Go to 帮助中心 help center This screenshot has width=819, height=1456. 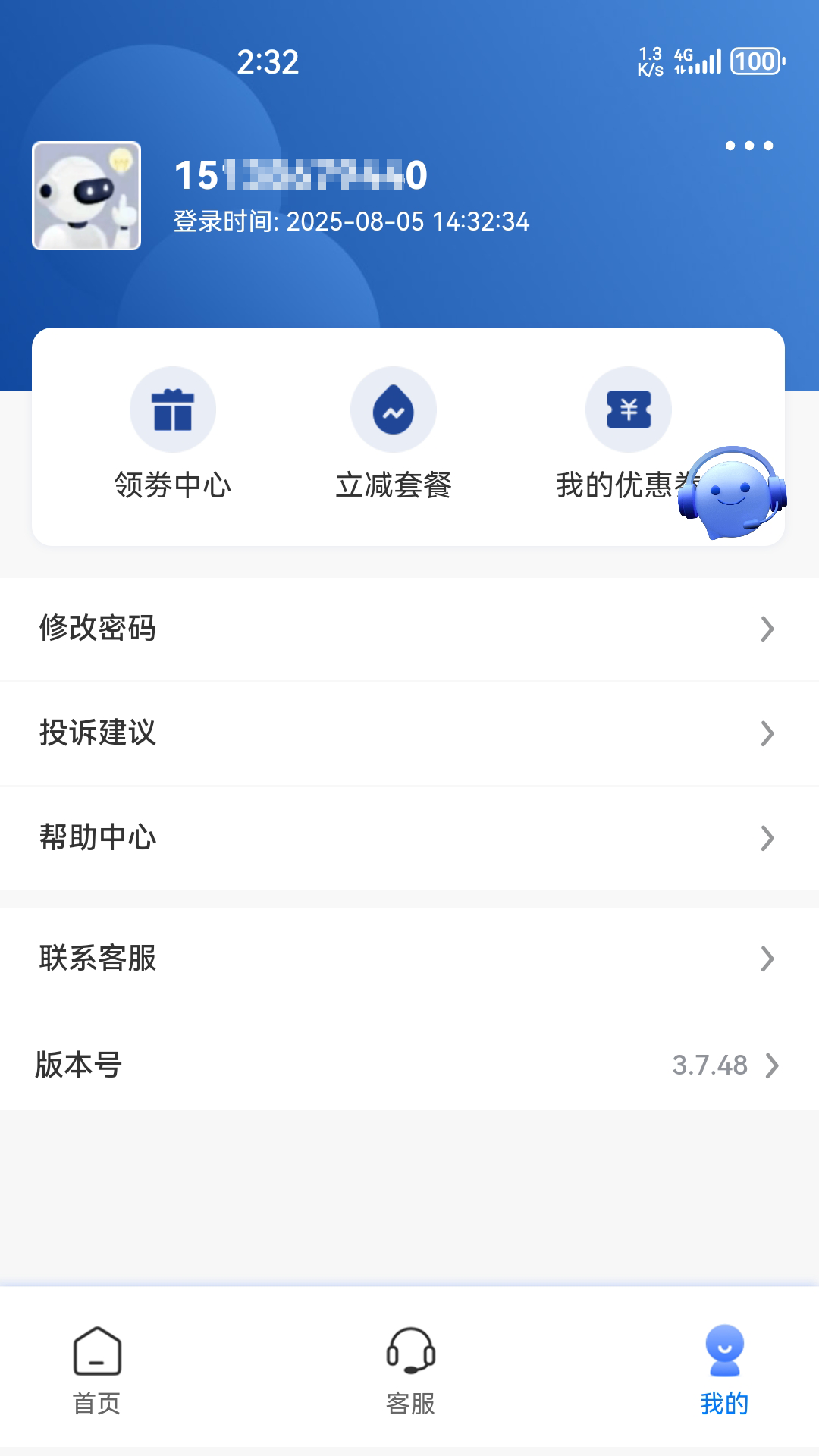click(x=409, y=838)
